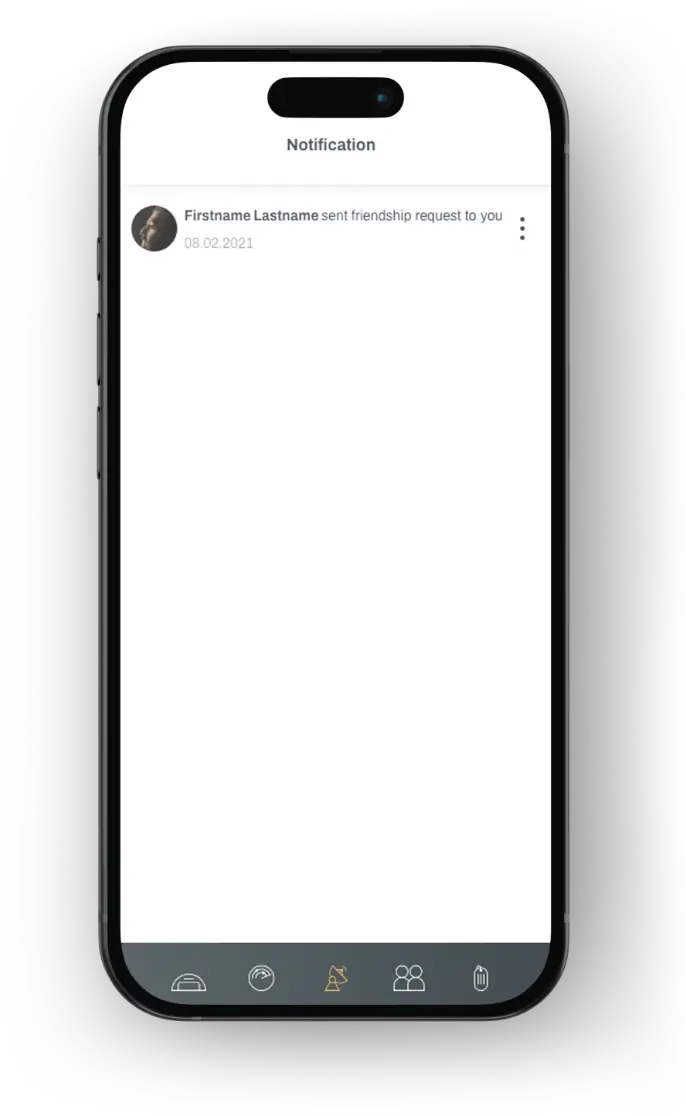Viewport: 686px width, 1116px height.
Task: Open the gauge dashboard tab
Action: point(261,978)
